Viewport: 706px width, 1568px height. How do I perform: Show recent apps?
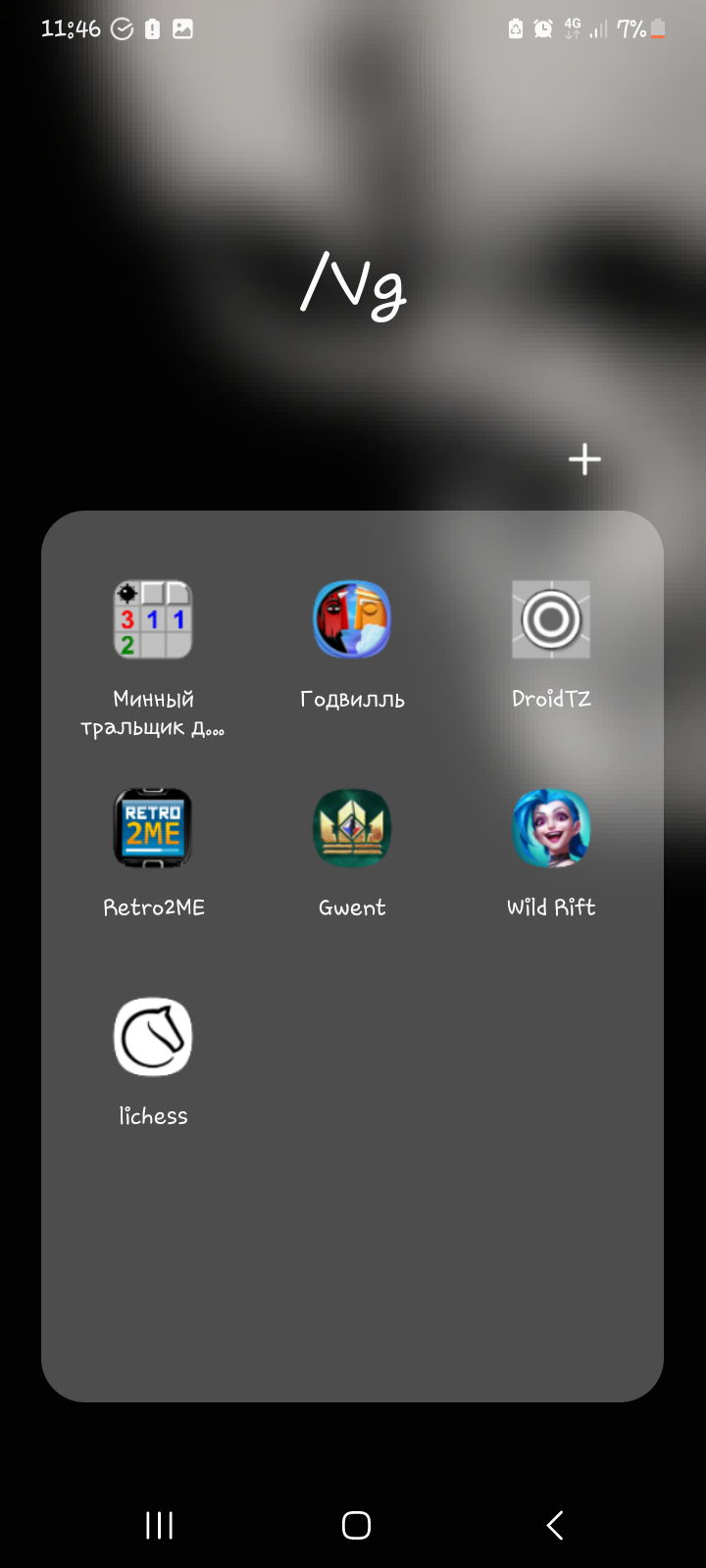(159, 1525)
